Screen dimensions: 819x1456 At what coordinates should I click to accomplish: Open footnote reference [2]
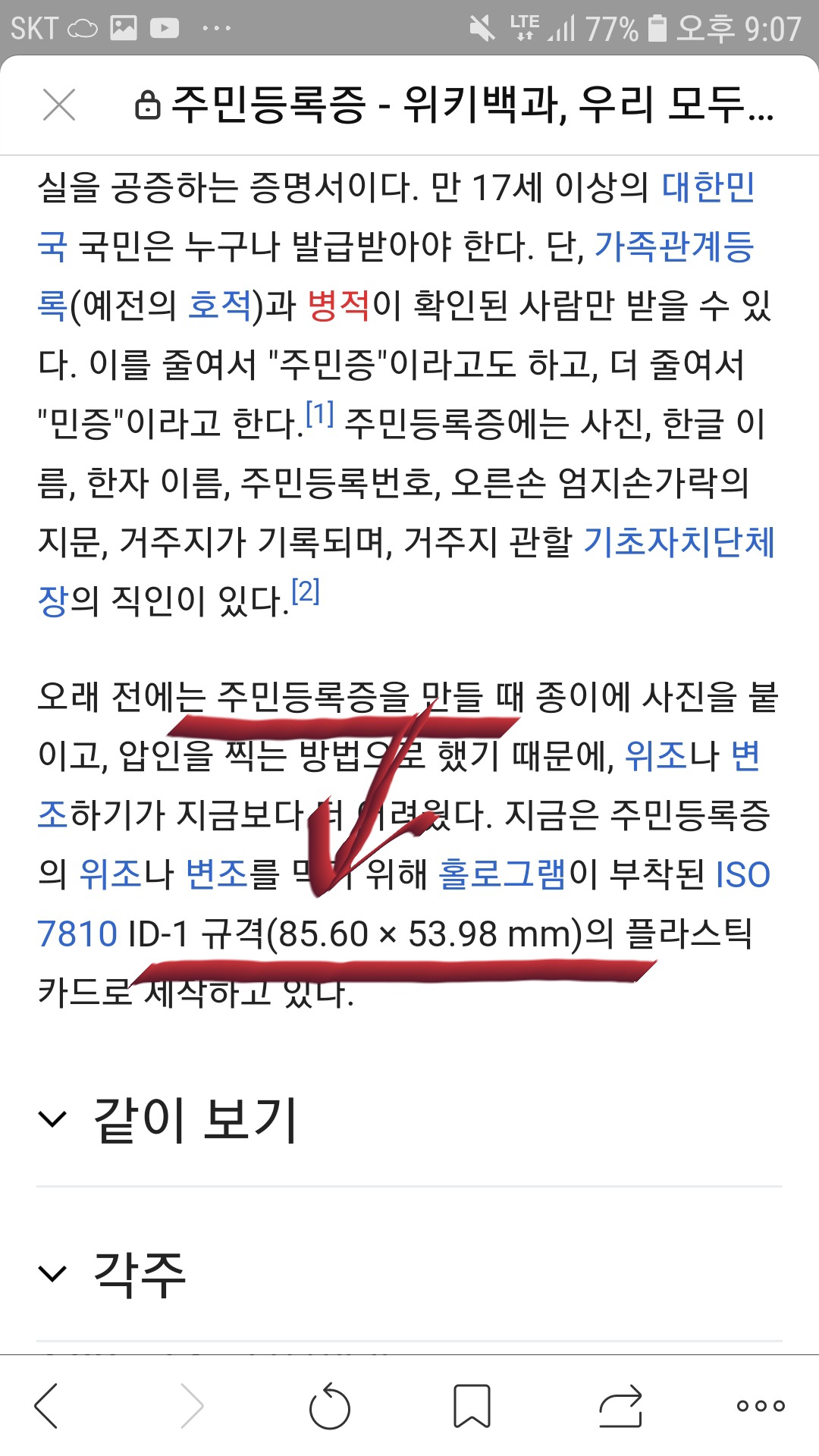[306, 591]
